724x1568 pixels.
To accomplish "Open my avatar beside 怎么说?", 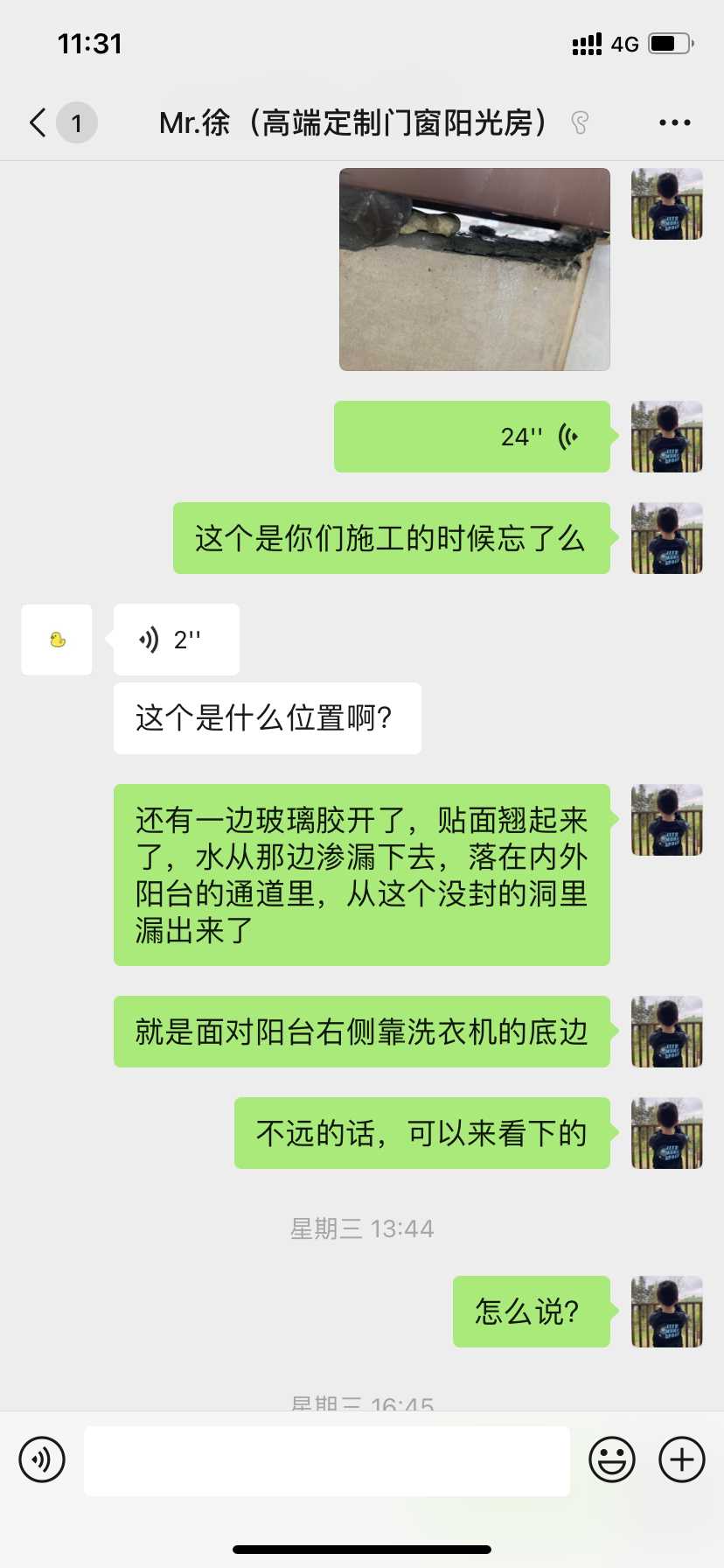I will (x=666, y=1312).
